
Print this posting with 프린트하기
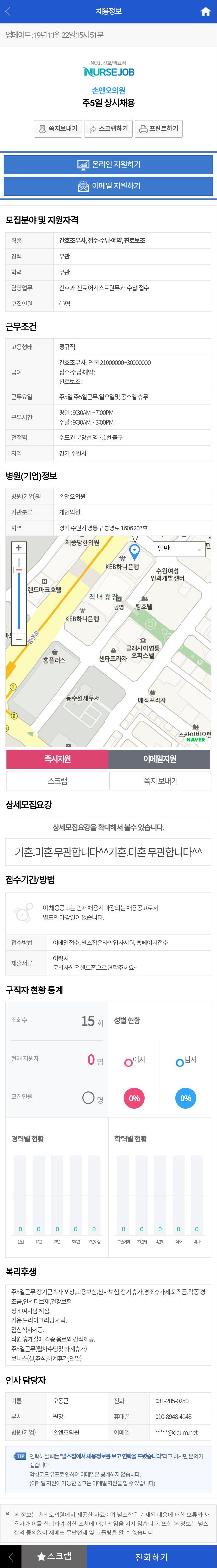click(159, 129)
